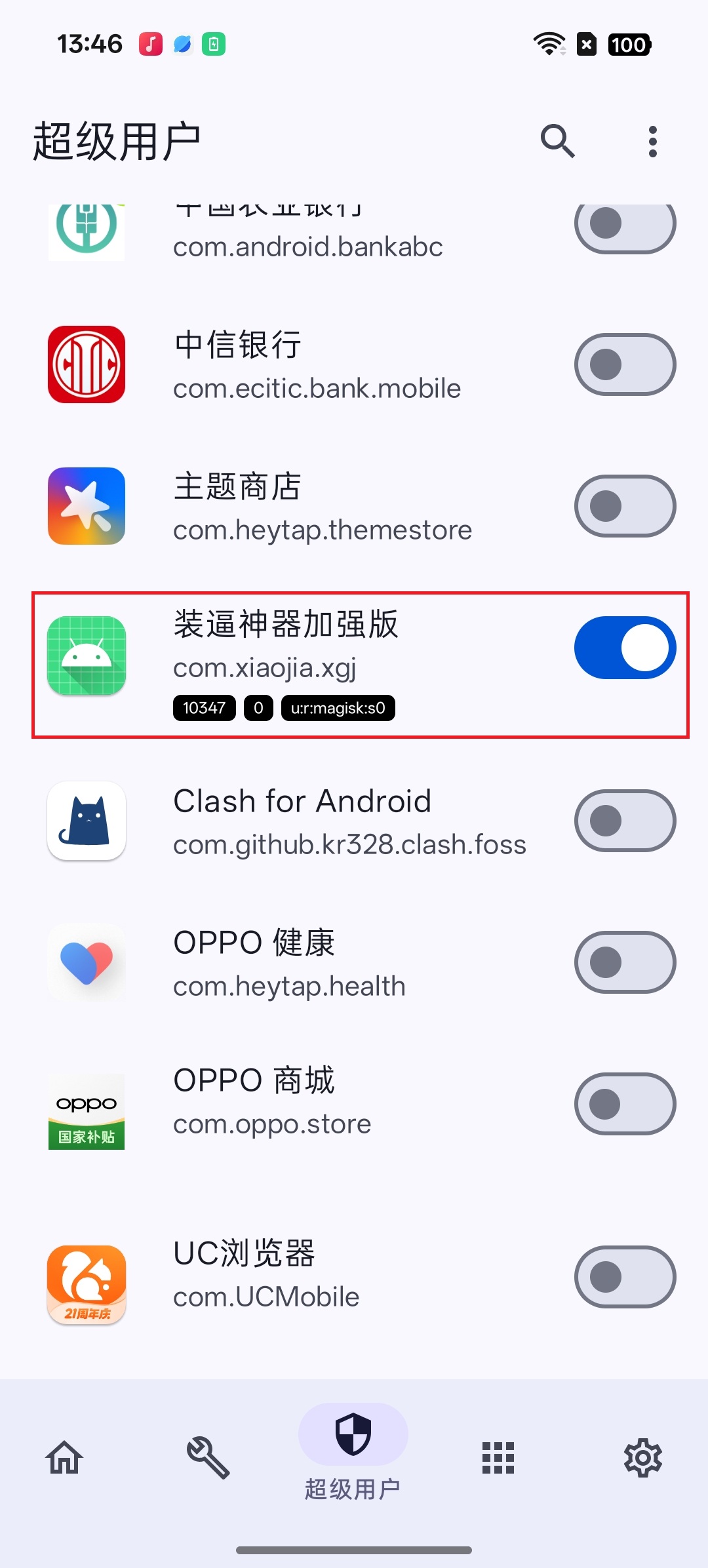
Task: Enable superuser for UC浏览器
Action: click(x=624, y=1274)
